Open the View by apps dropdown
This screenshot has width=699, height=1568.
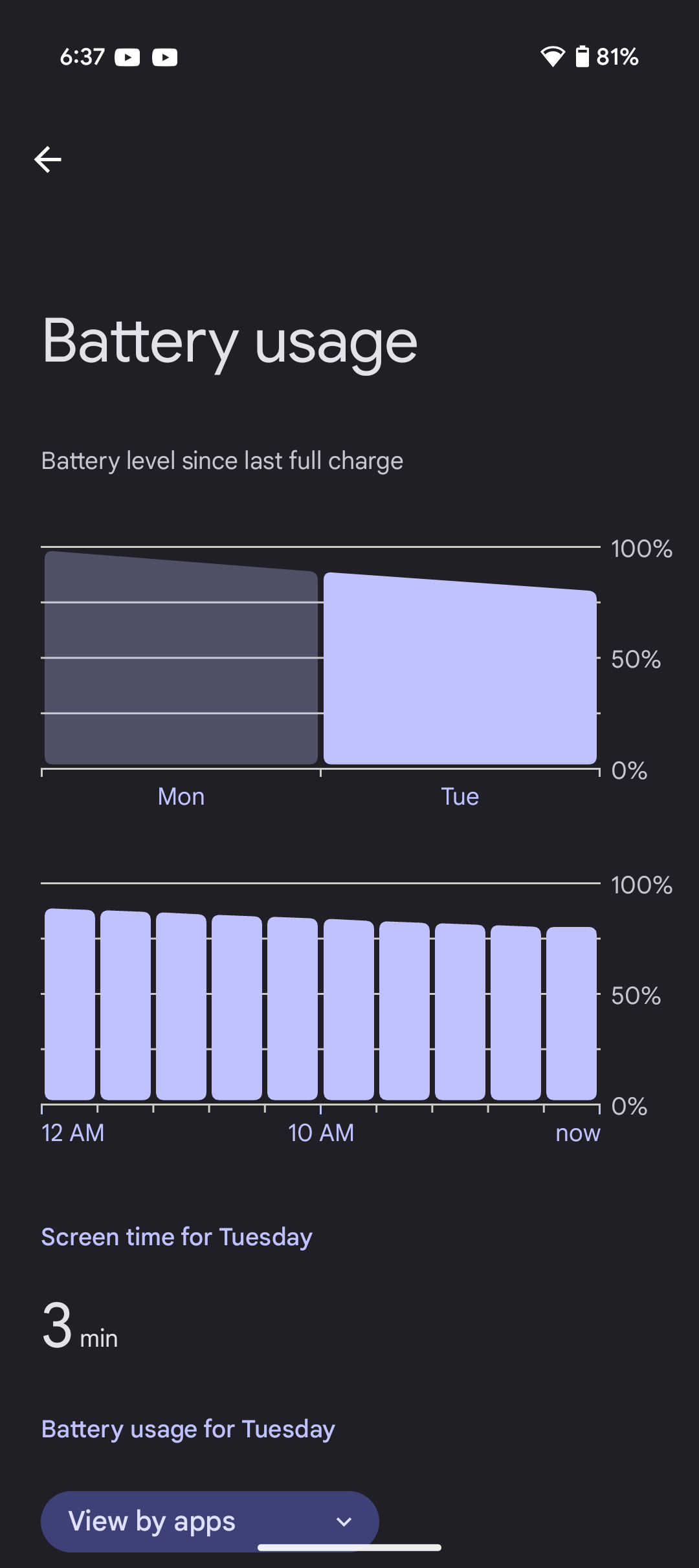pos(210,1521)
